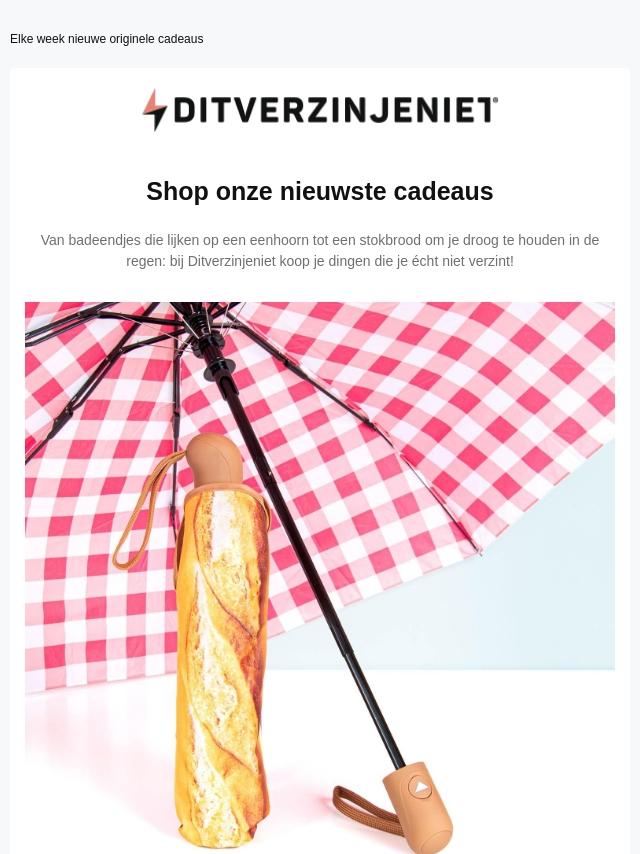This screenshot has width=640, height=854.
Task: Open the Ditverzinjeniet header link
Action: [320, 110]
